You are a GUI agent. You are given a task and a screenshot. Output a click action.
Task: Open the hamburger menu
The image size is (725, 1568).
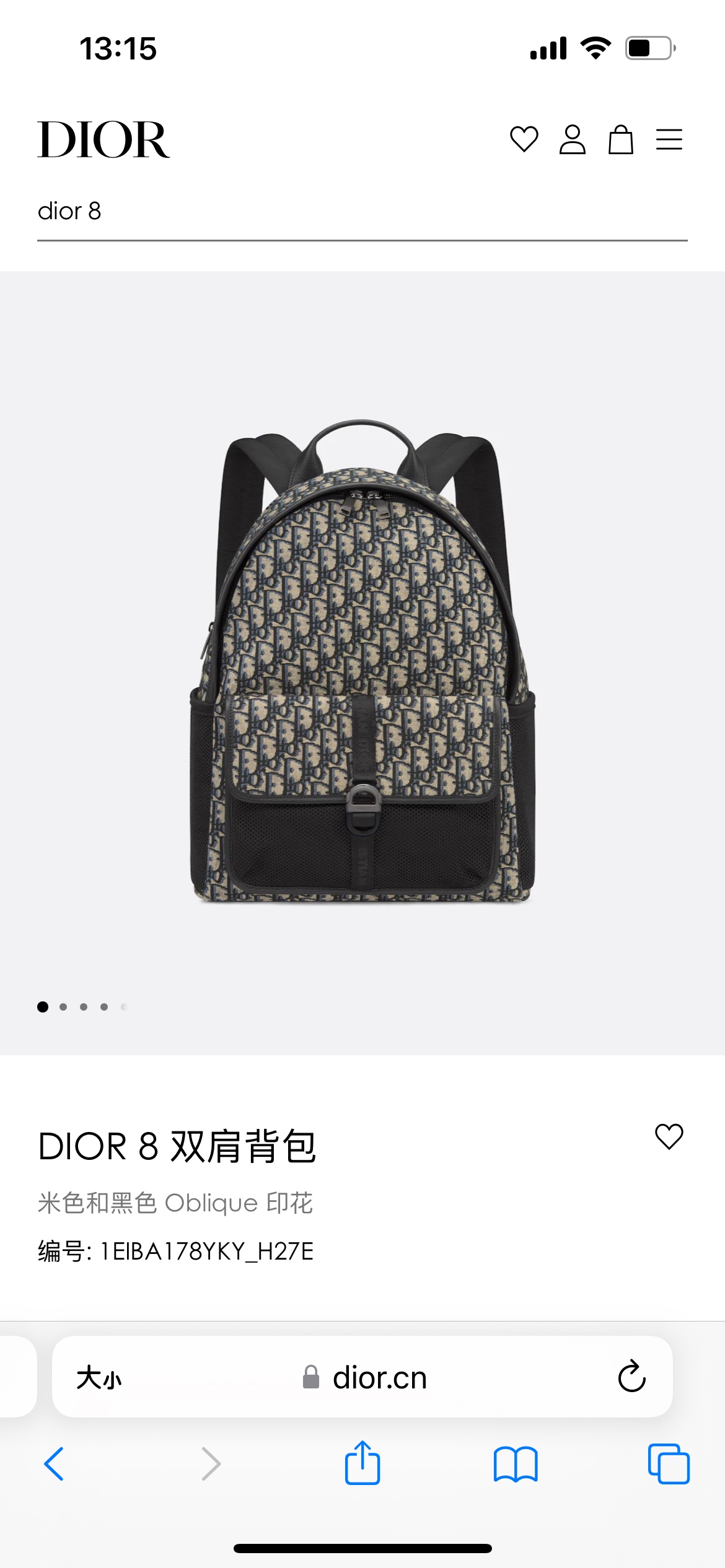pyautogui.click(x=669, y=139)
